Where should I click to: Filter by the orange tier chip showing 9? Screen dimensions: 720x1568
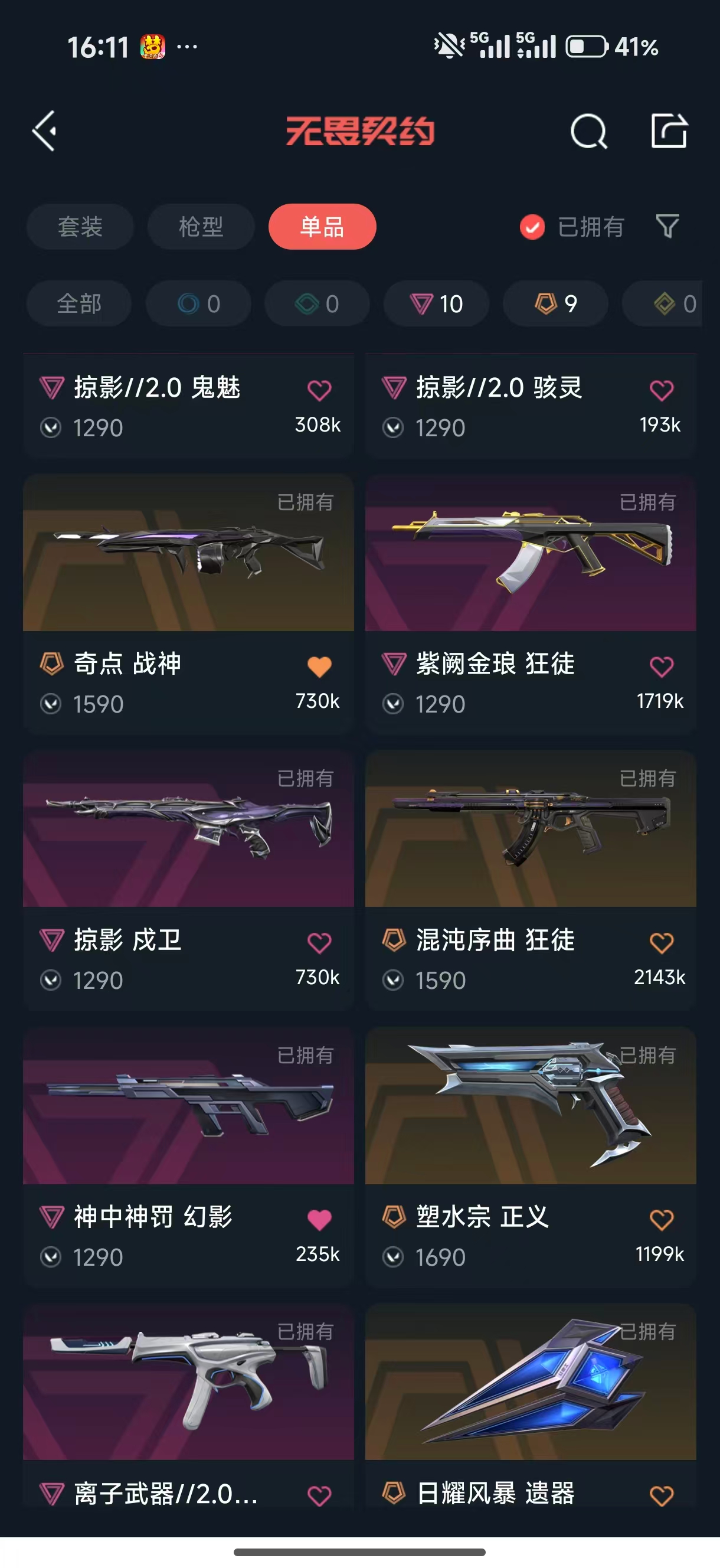tap(555, 303)
